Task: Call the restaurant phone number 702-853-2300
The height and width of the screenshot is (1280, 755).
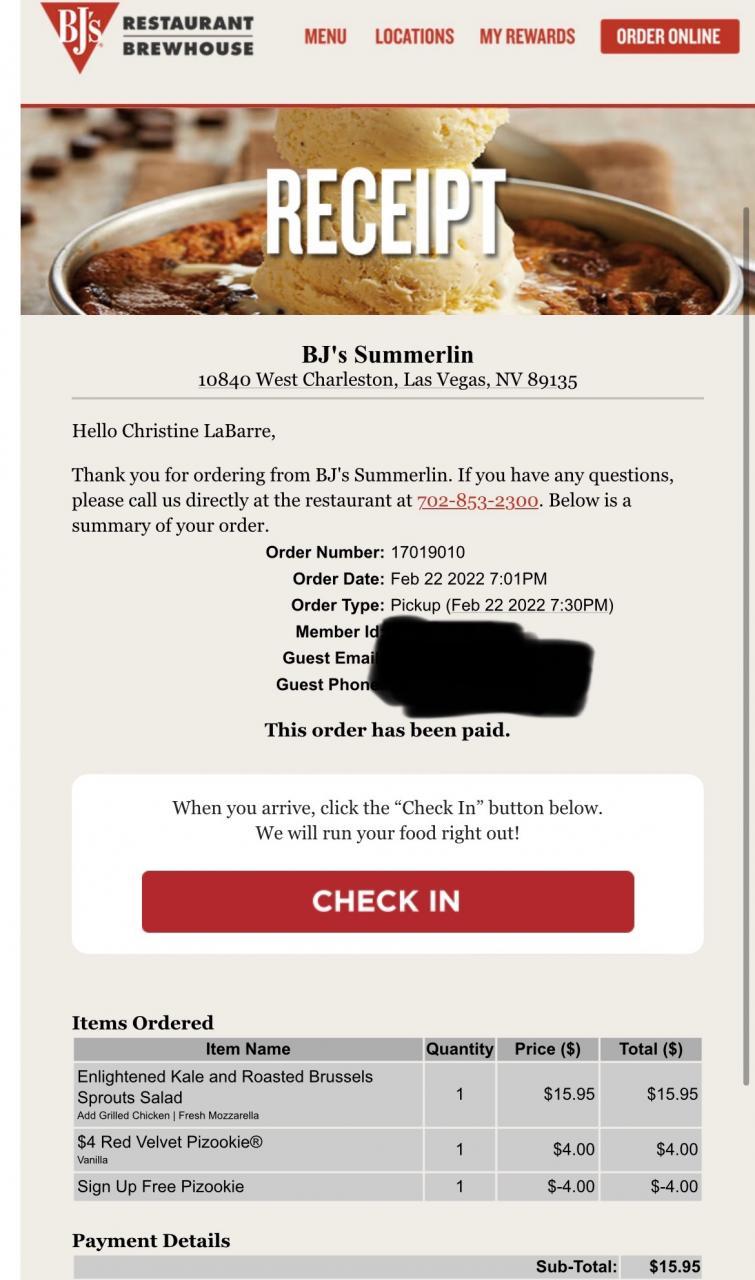Action: (477, 501)
